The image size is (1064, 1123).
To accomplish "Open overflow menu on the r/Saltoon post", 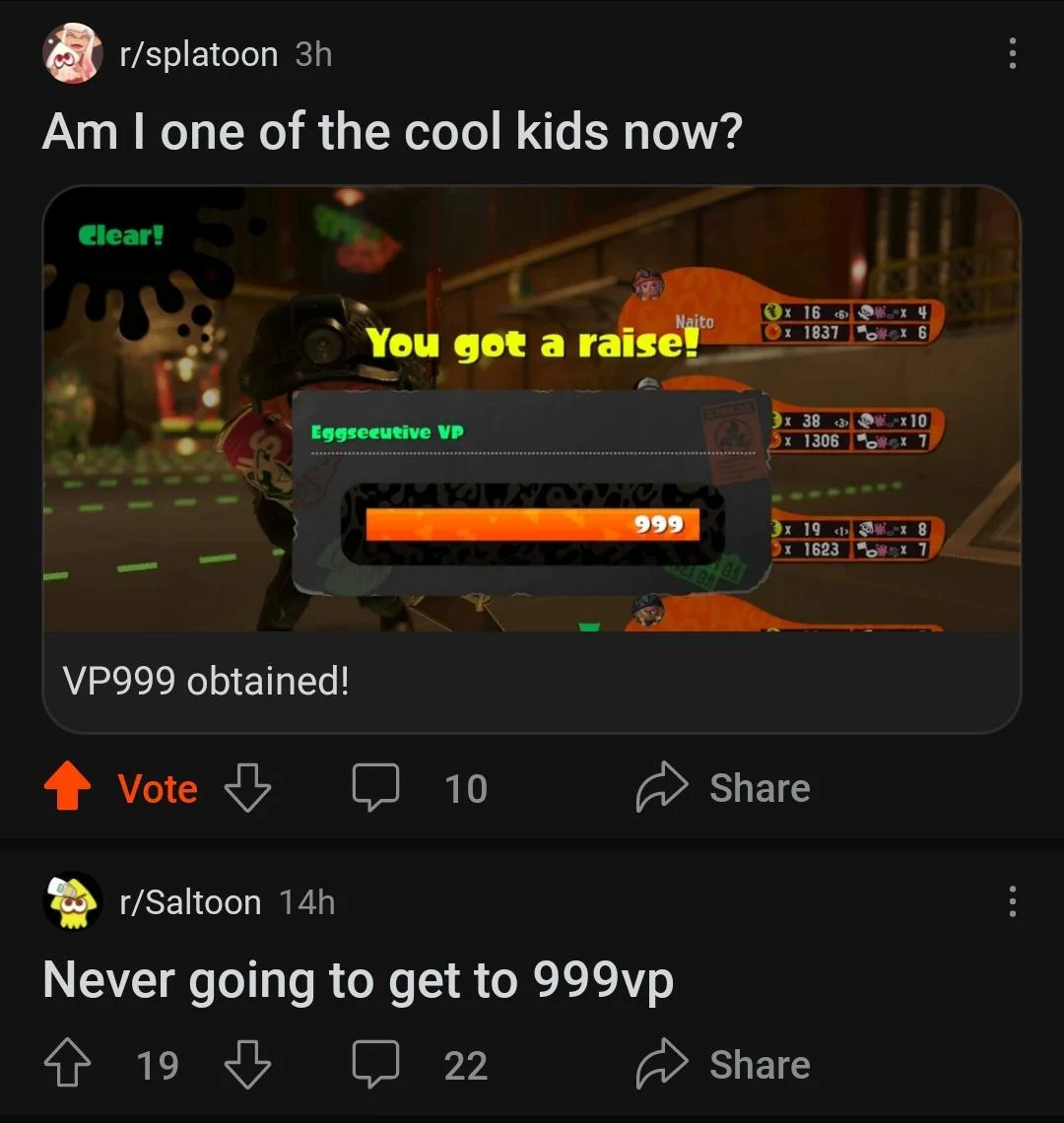I will tap(1012, 901).
